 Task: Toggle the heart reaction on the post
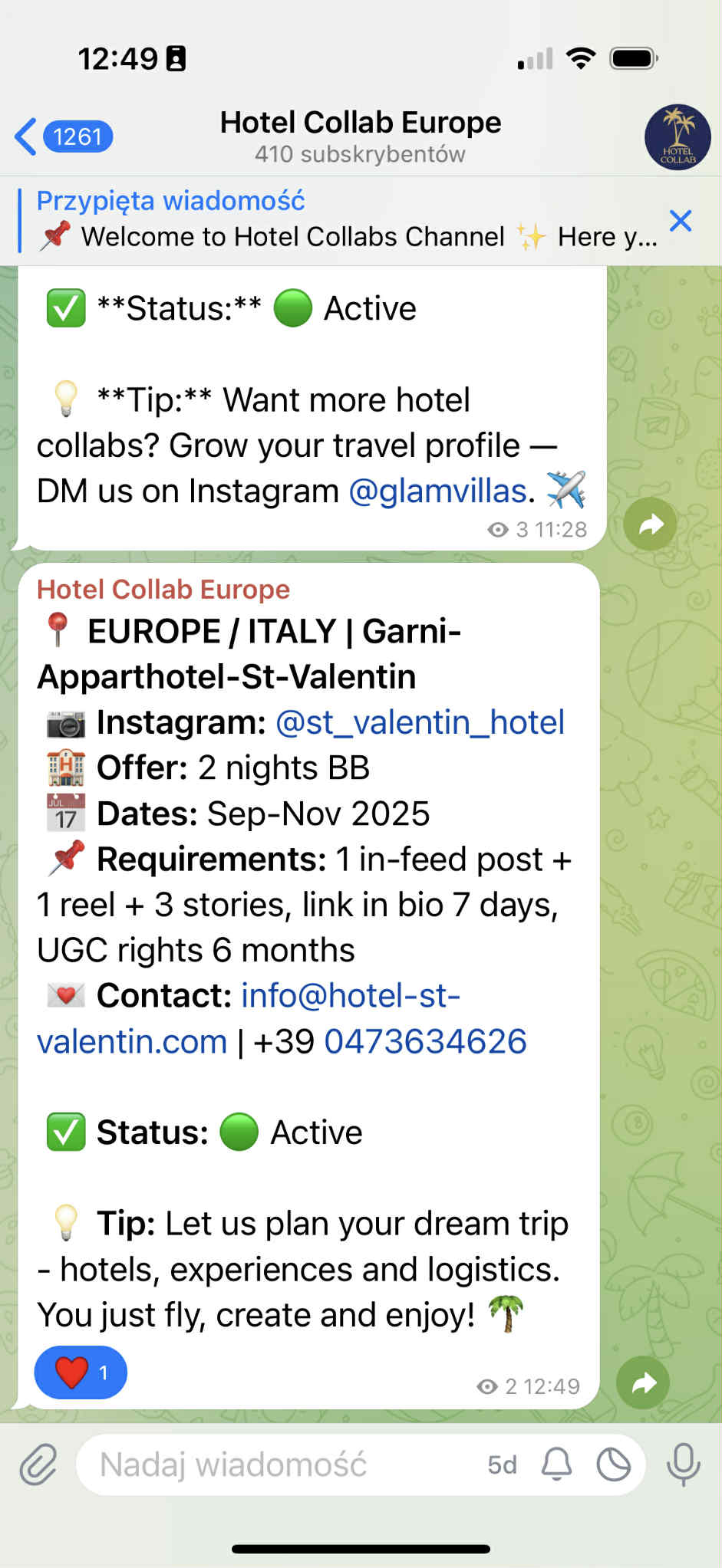coord(81,1372)
